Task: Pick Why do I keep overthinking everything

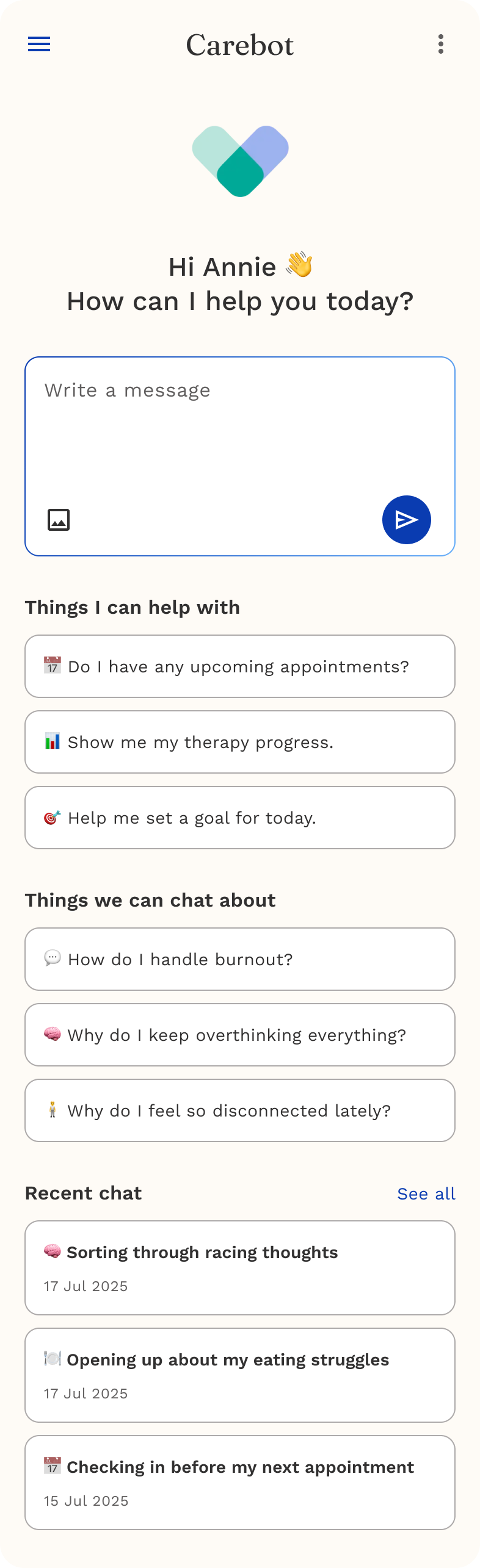Action: coord(239,1035)
